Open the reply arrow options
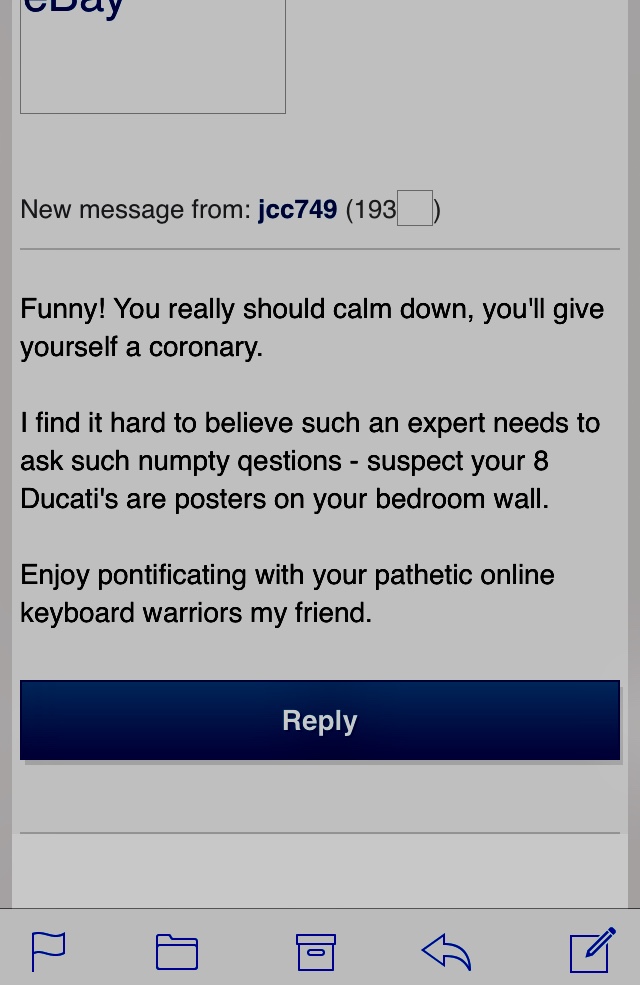This screenshot has width=640, height=985. coord(446,951)
